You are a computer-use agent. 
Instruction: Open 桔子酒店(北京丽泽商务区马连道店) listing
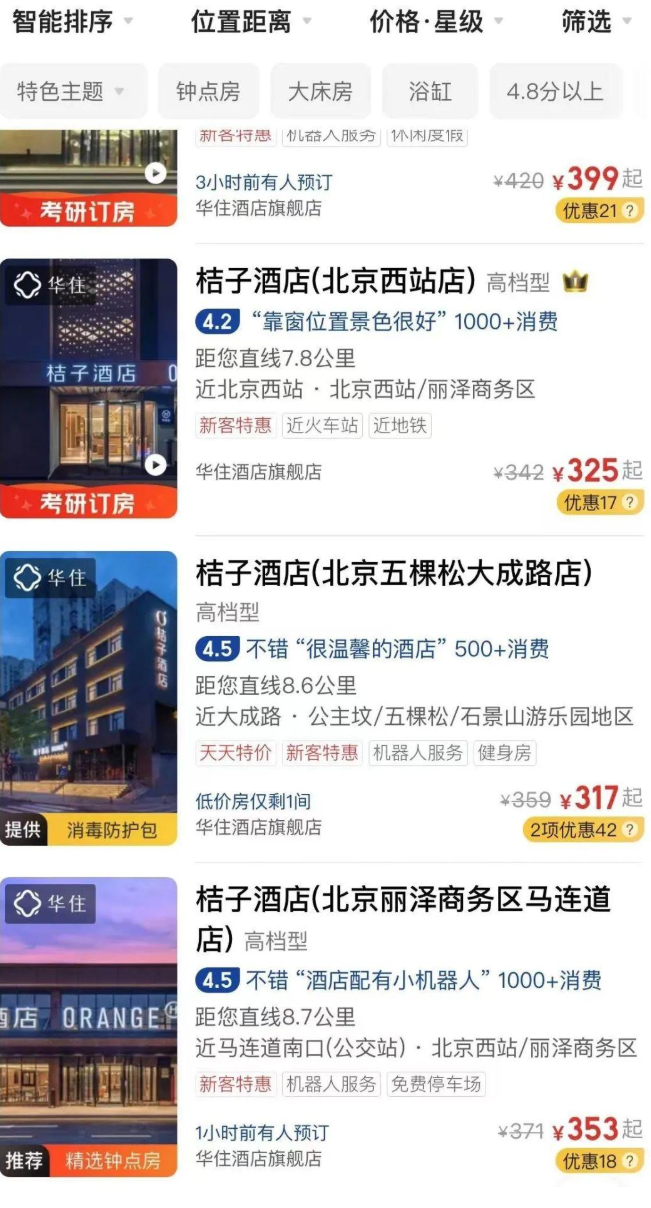(403, 918)
